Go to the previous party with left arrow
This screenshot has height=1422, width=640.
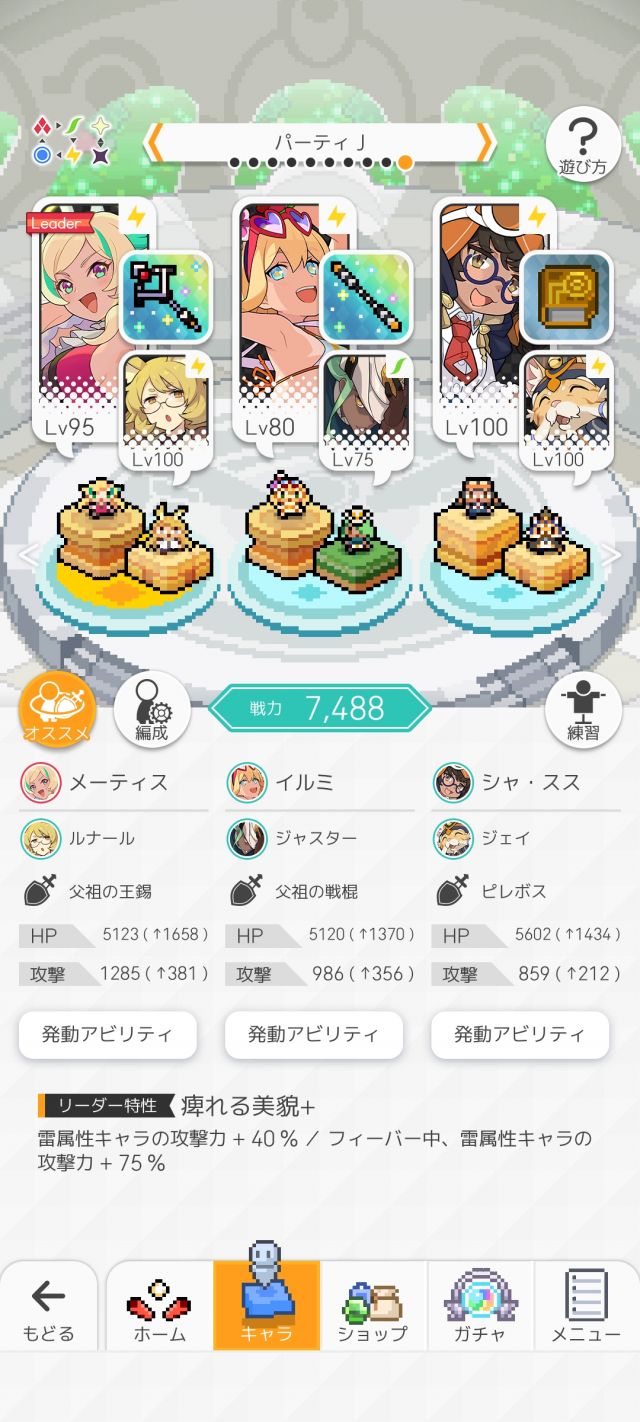click(155, 143)
